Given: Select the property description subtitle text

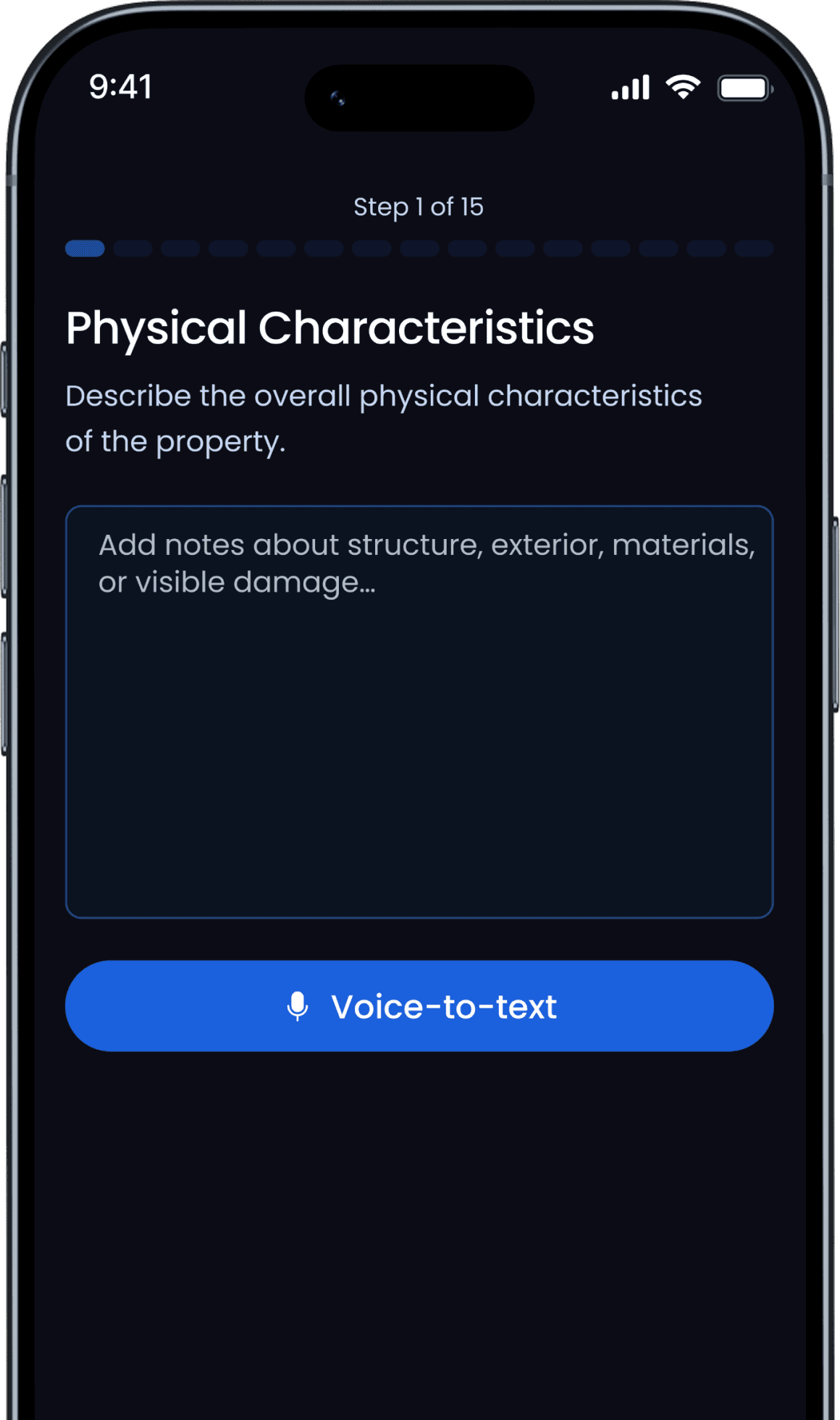Looking at the screenshot, I should (385, 417).
